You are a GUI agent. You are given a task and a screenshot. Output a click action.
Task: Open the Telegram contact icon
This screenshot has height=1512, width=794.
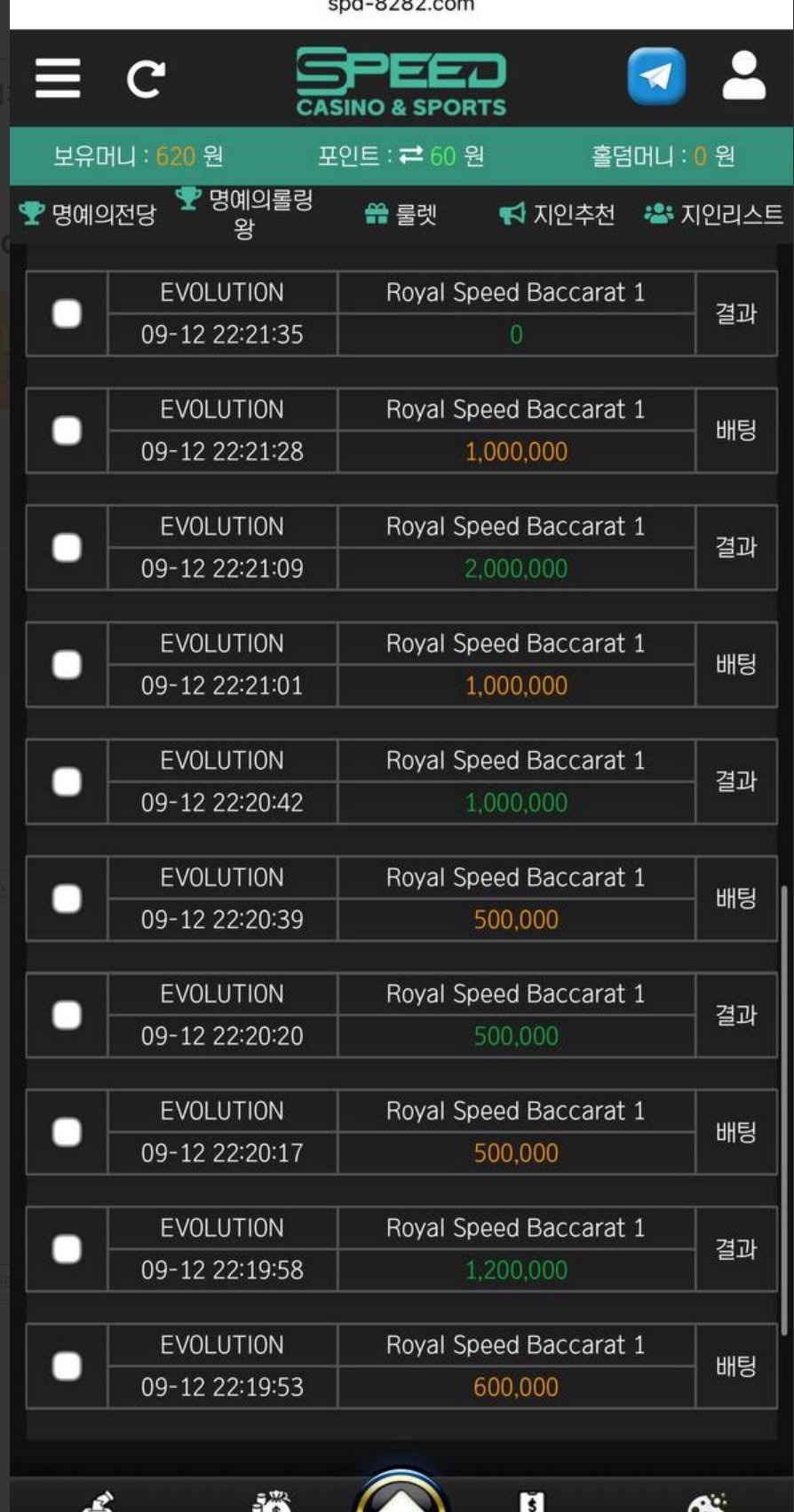click(x=656, y=76)
